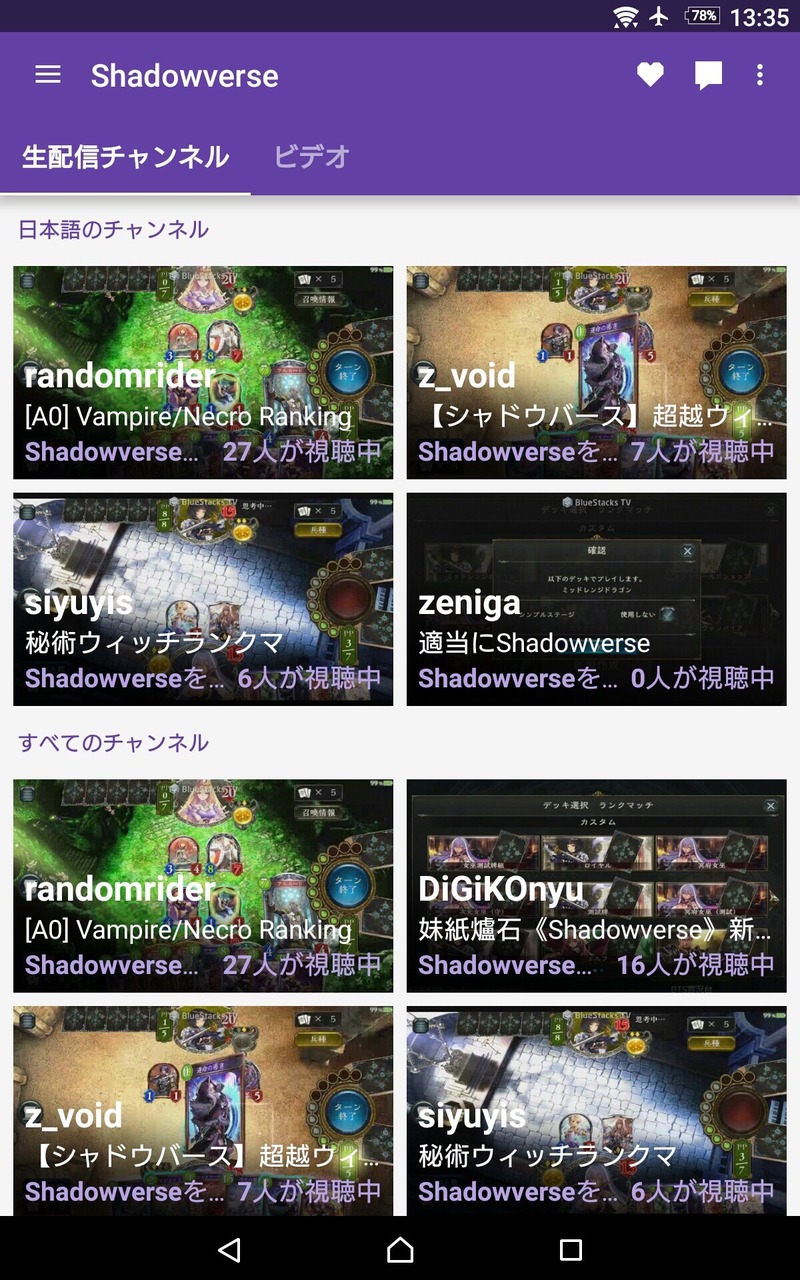
Task: Open the overflow menu
Action: pyautogui.click(x=760, y=75)
